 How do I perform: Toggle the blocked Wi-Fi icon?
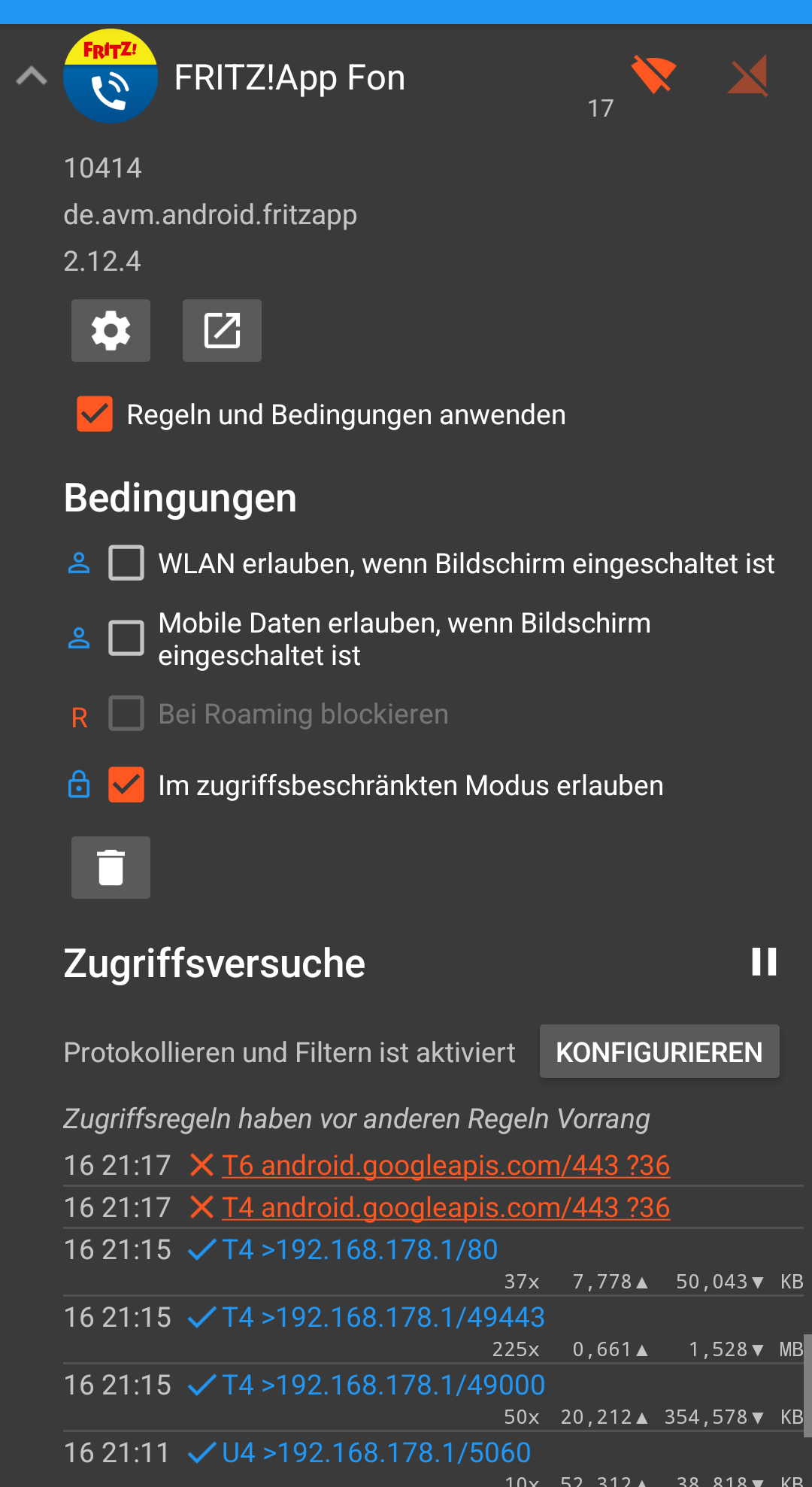[653, 74]
